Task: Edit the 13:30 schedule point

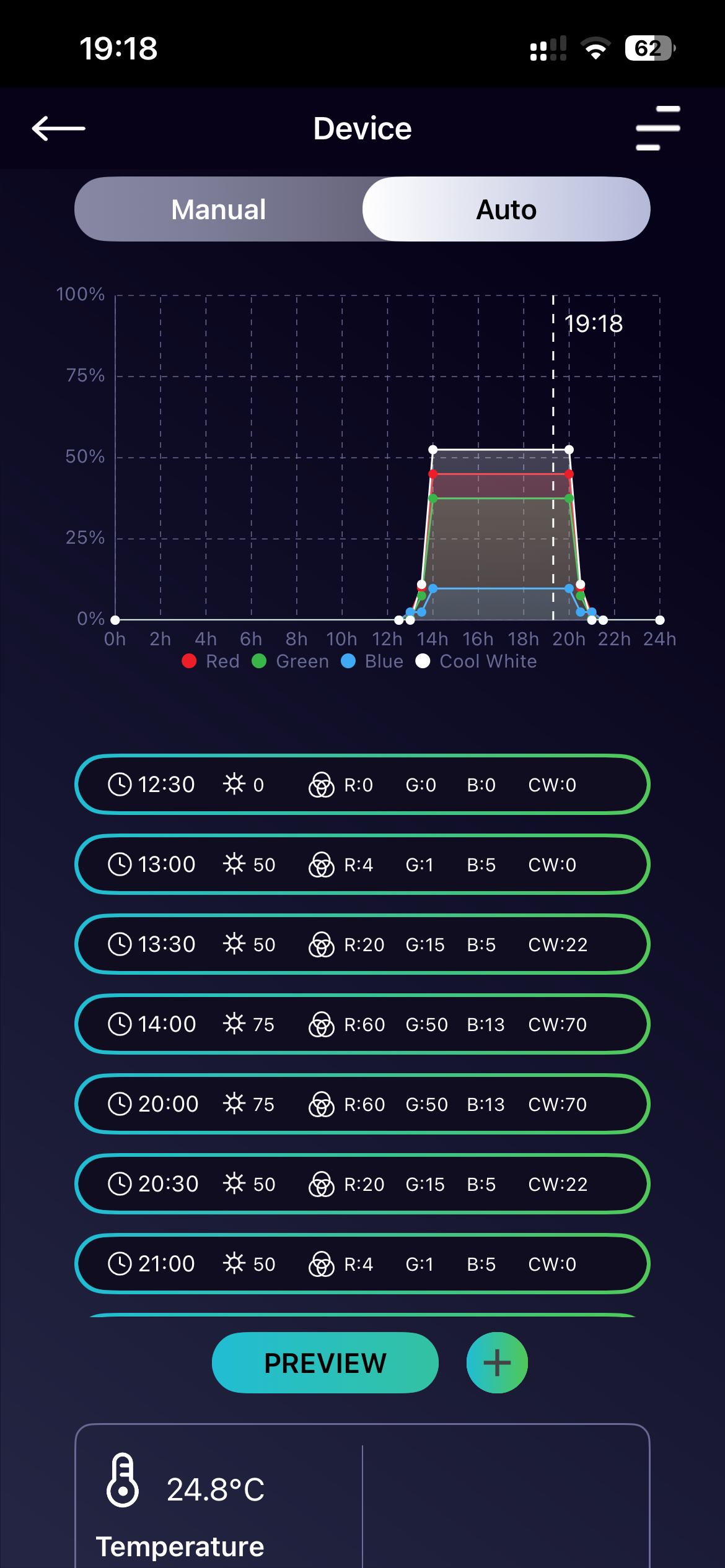Action: [x=362, y=944]
